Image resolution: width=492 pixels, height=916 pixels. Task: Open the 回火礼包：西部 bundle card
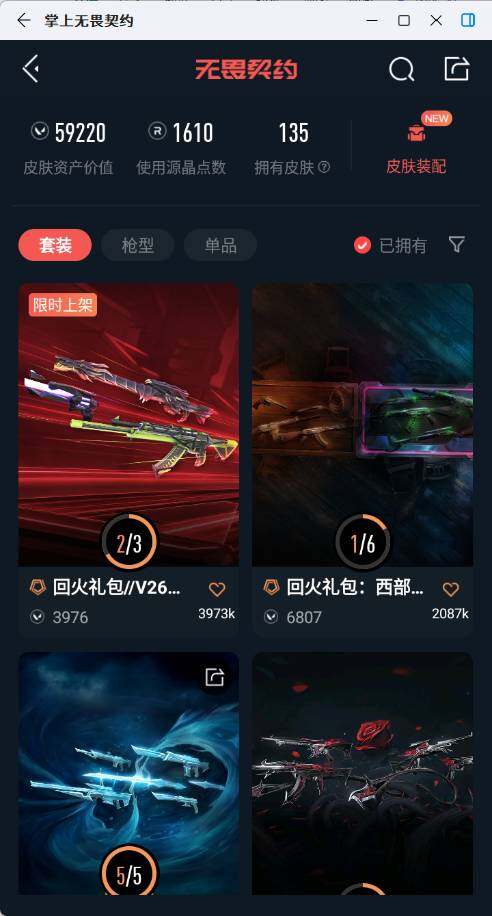point(362,460)
